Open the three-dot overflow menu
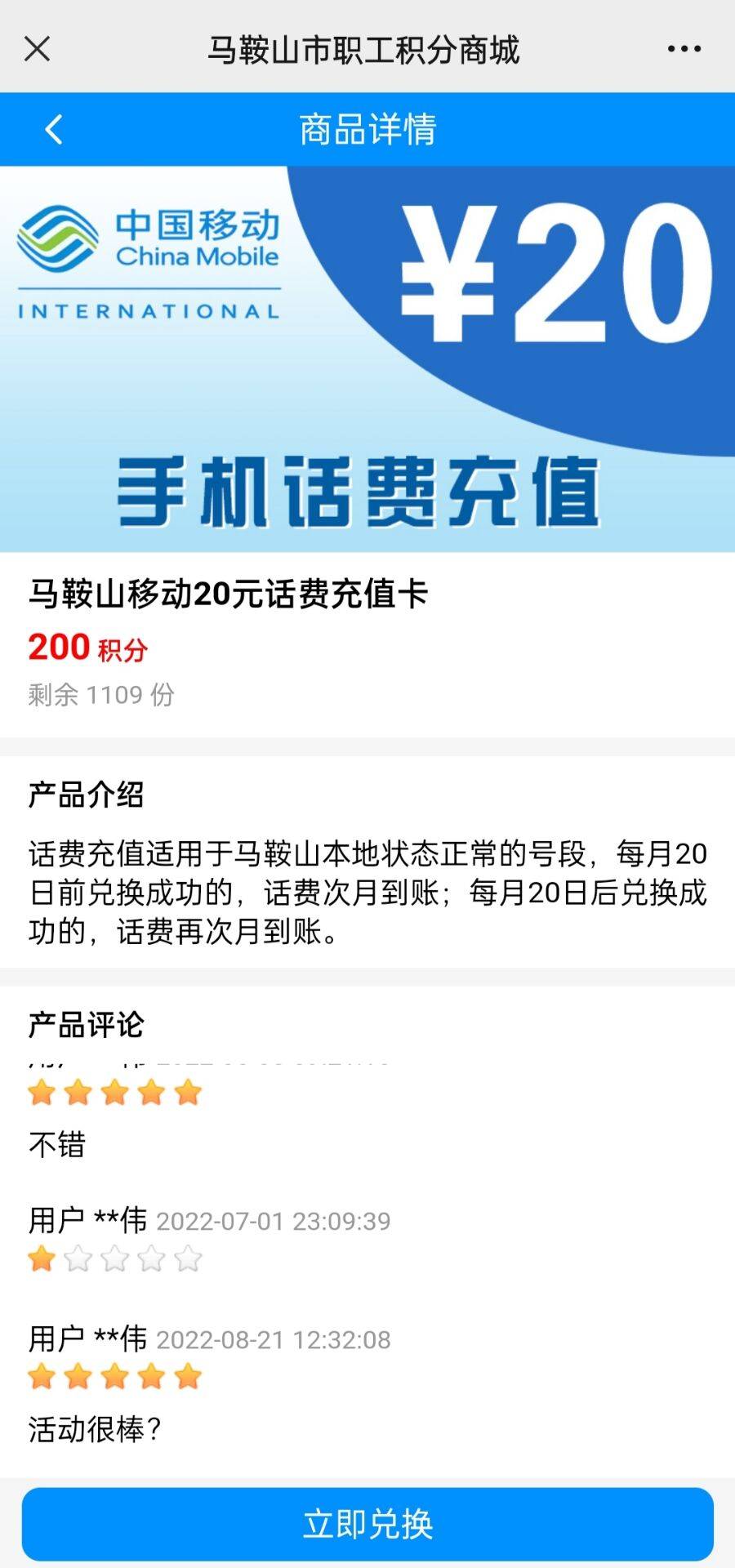Image resolution: width=735 pixels, height=1568 pixels. pyautogui.click(x=684, y=49)
